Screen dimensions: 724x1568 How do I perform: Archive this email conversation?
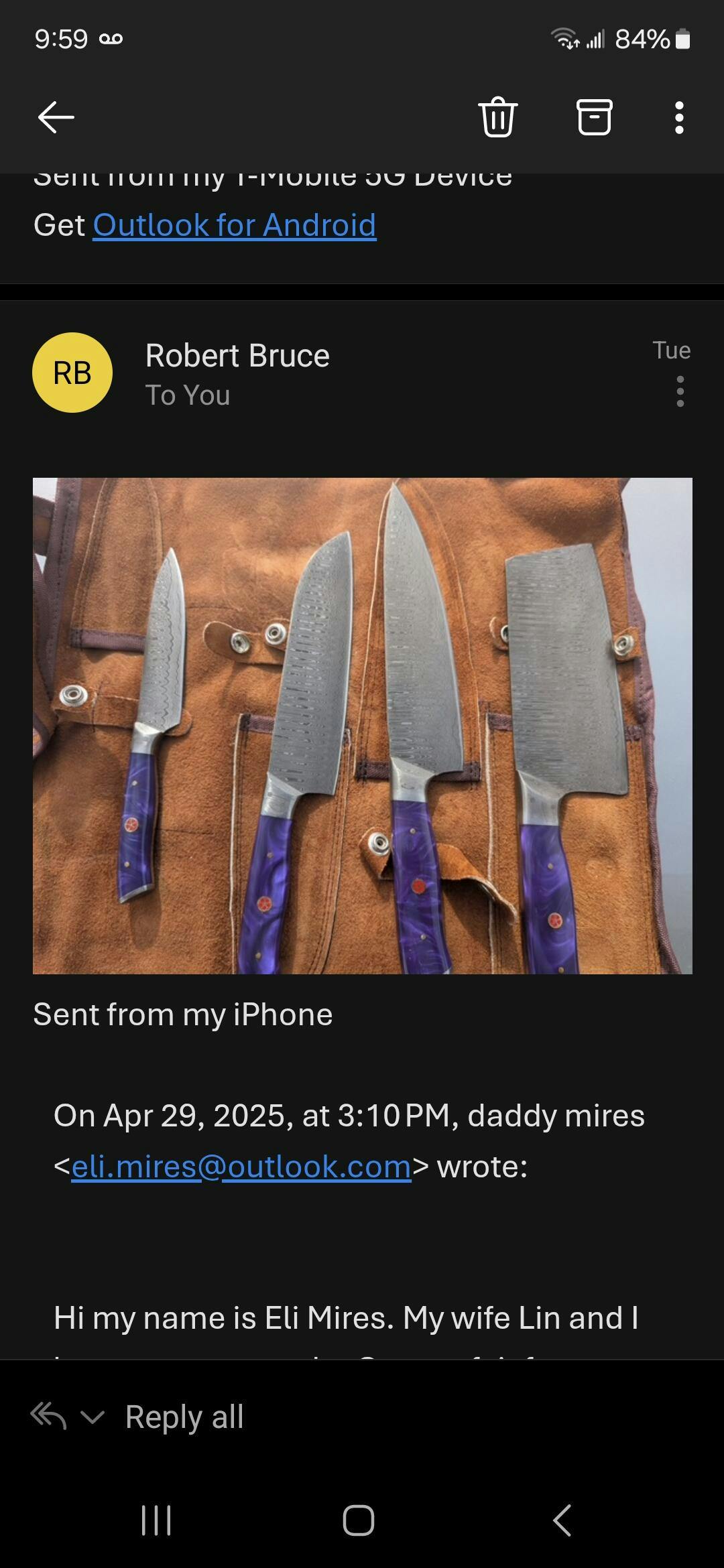[x=595, y=117]
